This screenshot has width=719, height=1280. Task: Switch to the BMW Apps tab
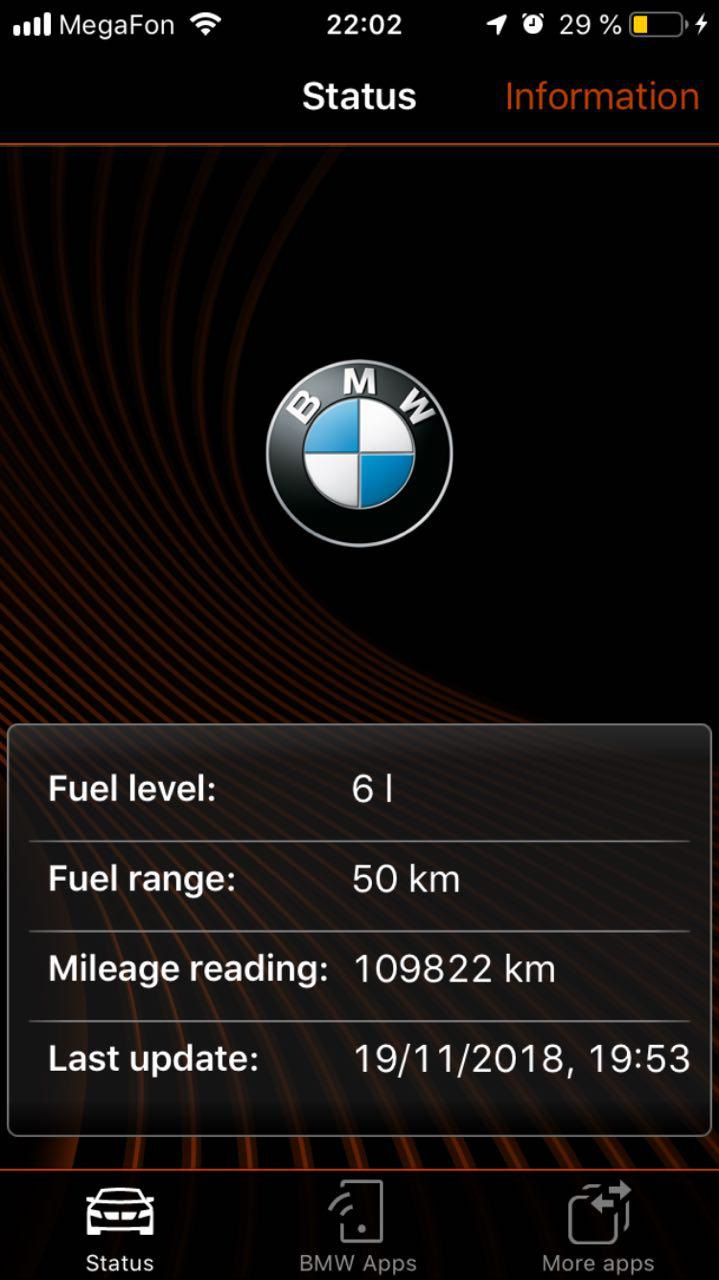[x=358, y=1226]
